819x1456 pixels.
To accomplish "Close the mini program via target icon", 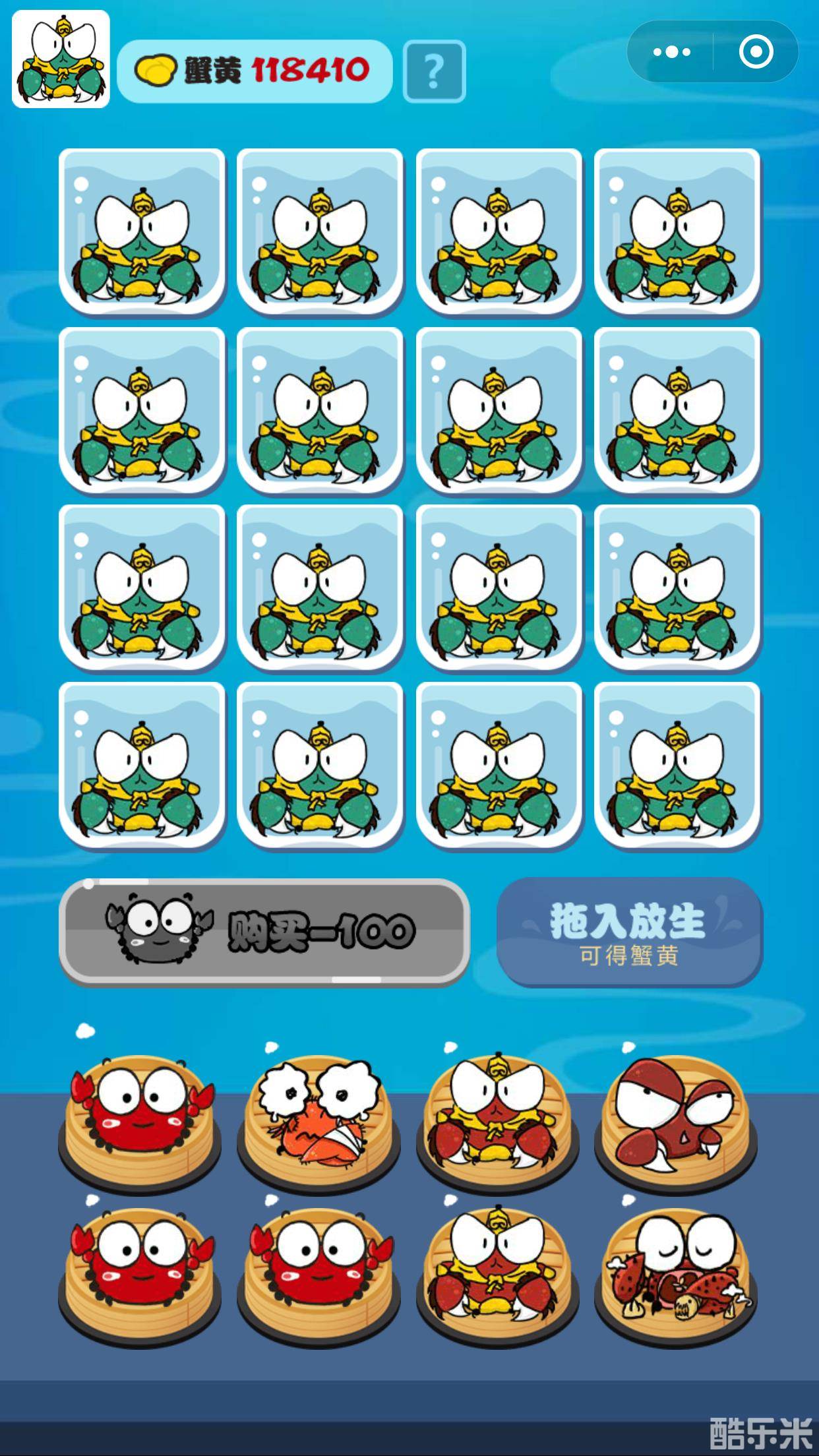I will (756, 52).
